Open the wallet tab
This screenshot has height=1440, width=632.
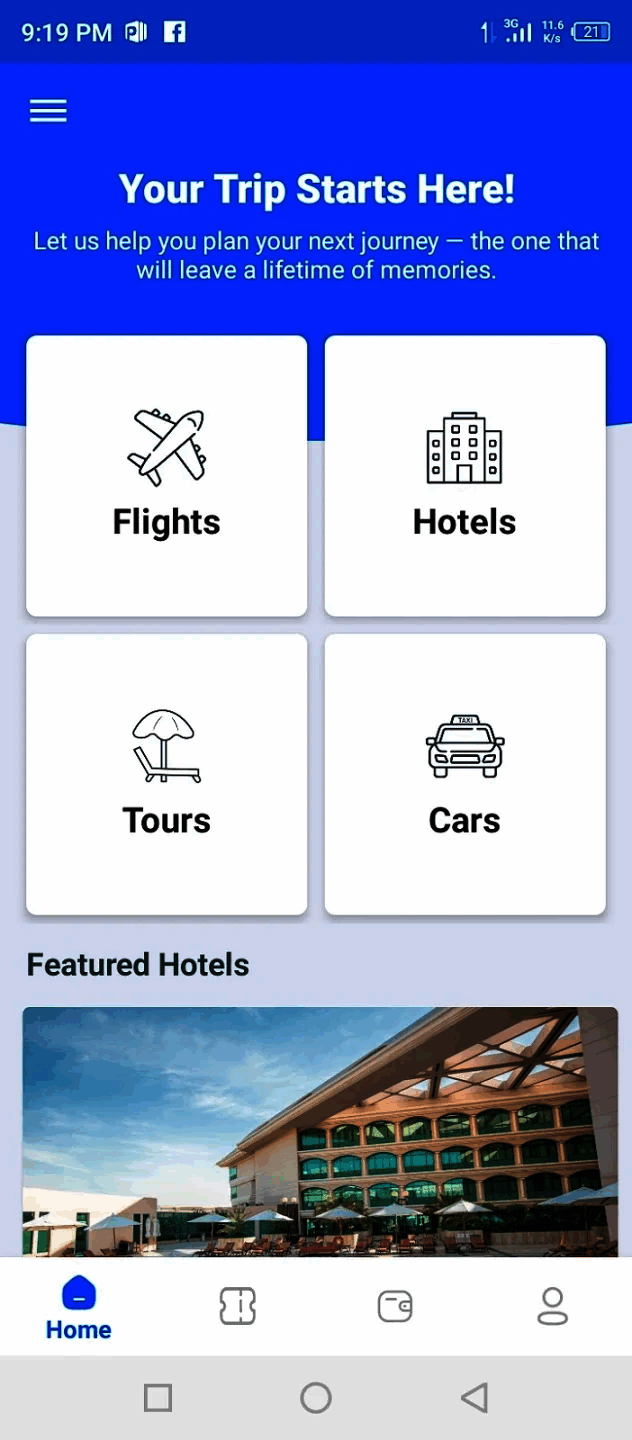click(x=395, y=1306)
